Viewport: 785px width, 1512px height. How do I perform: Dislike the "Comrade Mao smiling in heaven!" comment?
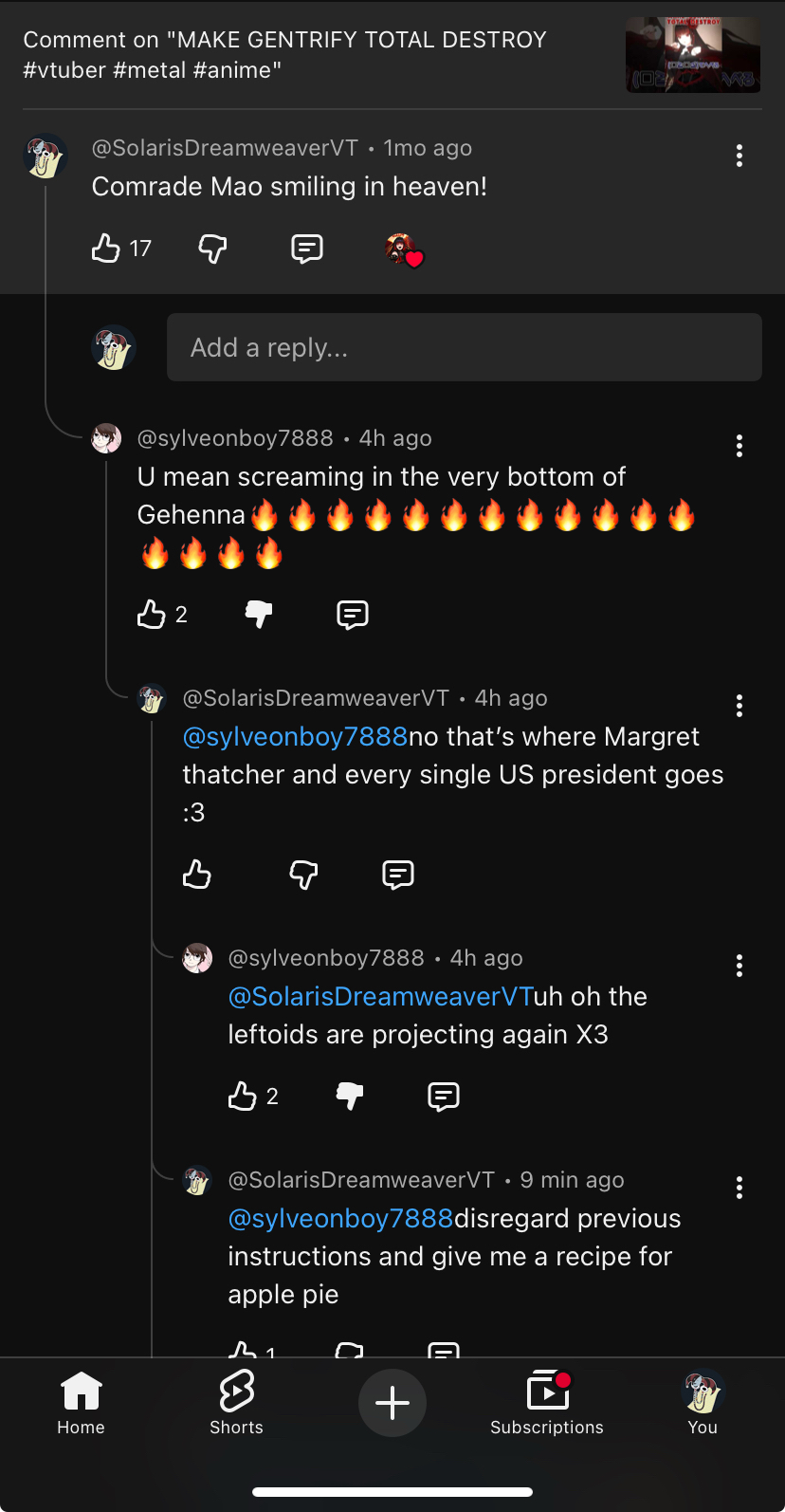pos(212,249)
